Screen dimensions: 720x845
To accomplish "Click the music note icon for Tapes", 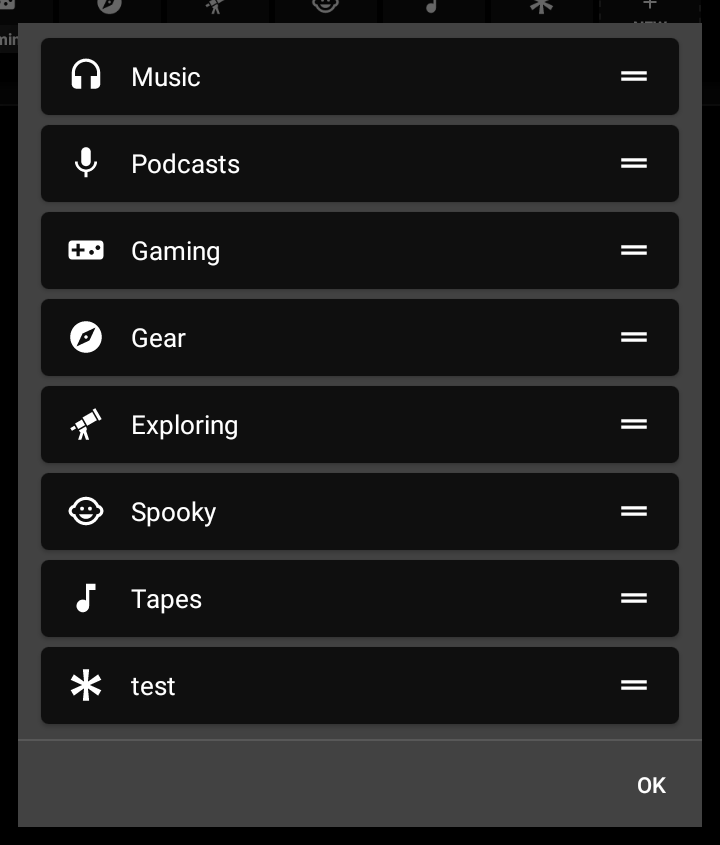I will point(87,598).
